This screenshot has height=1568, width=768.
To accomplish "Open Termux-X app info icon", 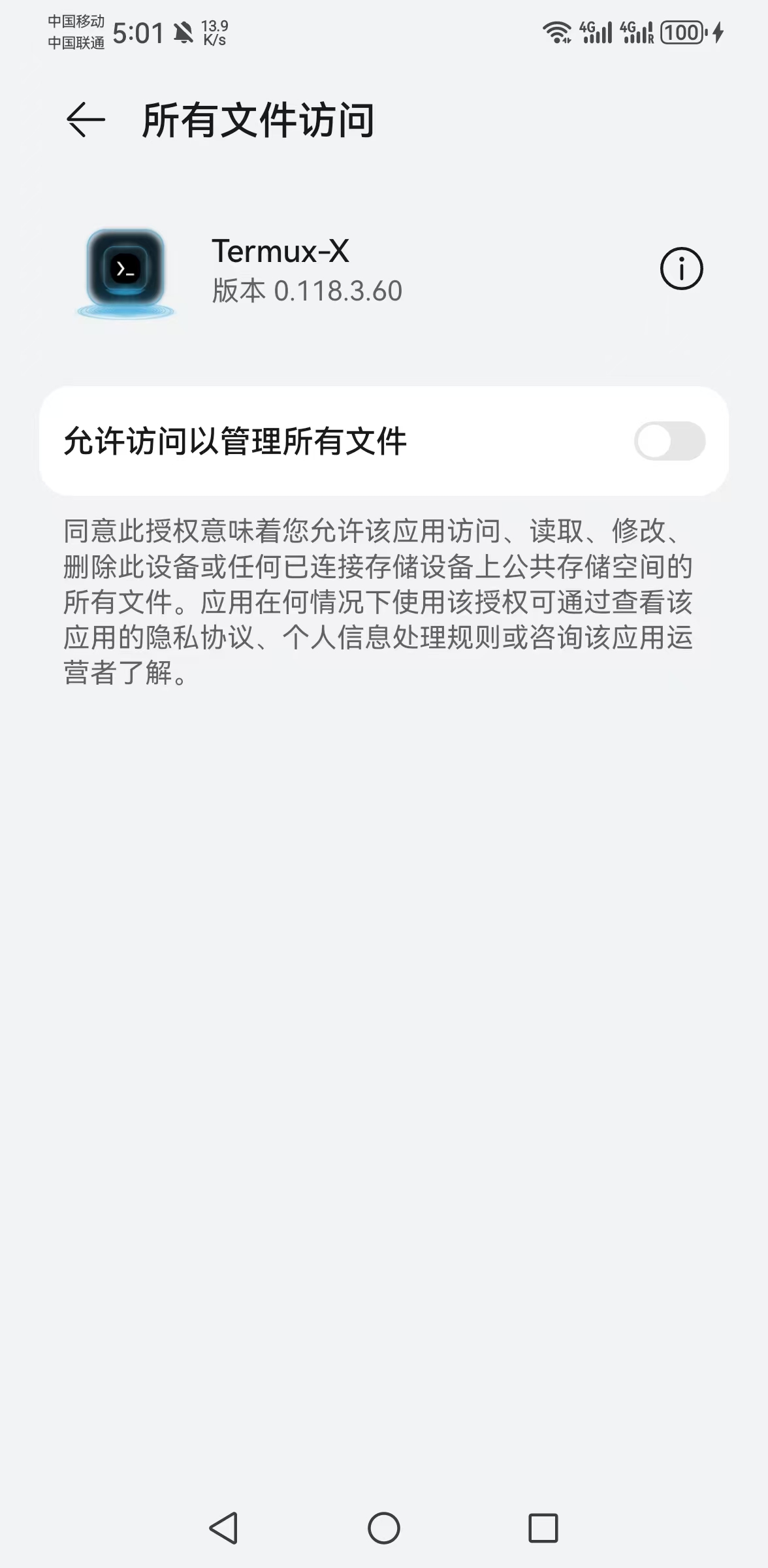I will click(x=681, y=269).
